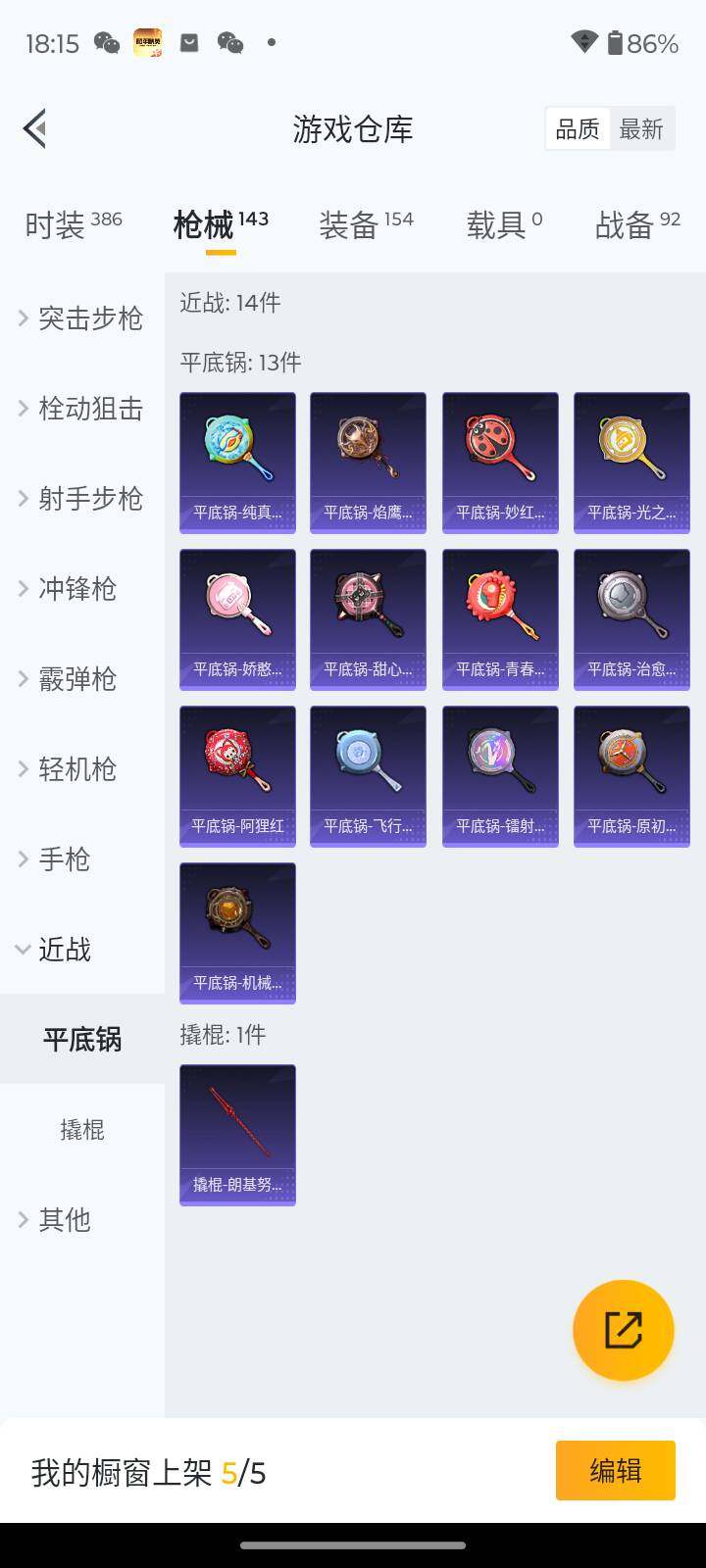
Task: Open the 平底锅-妙红 ladybug pan item
Action: (x=500, y=463)
